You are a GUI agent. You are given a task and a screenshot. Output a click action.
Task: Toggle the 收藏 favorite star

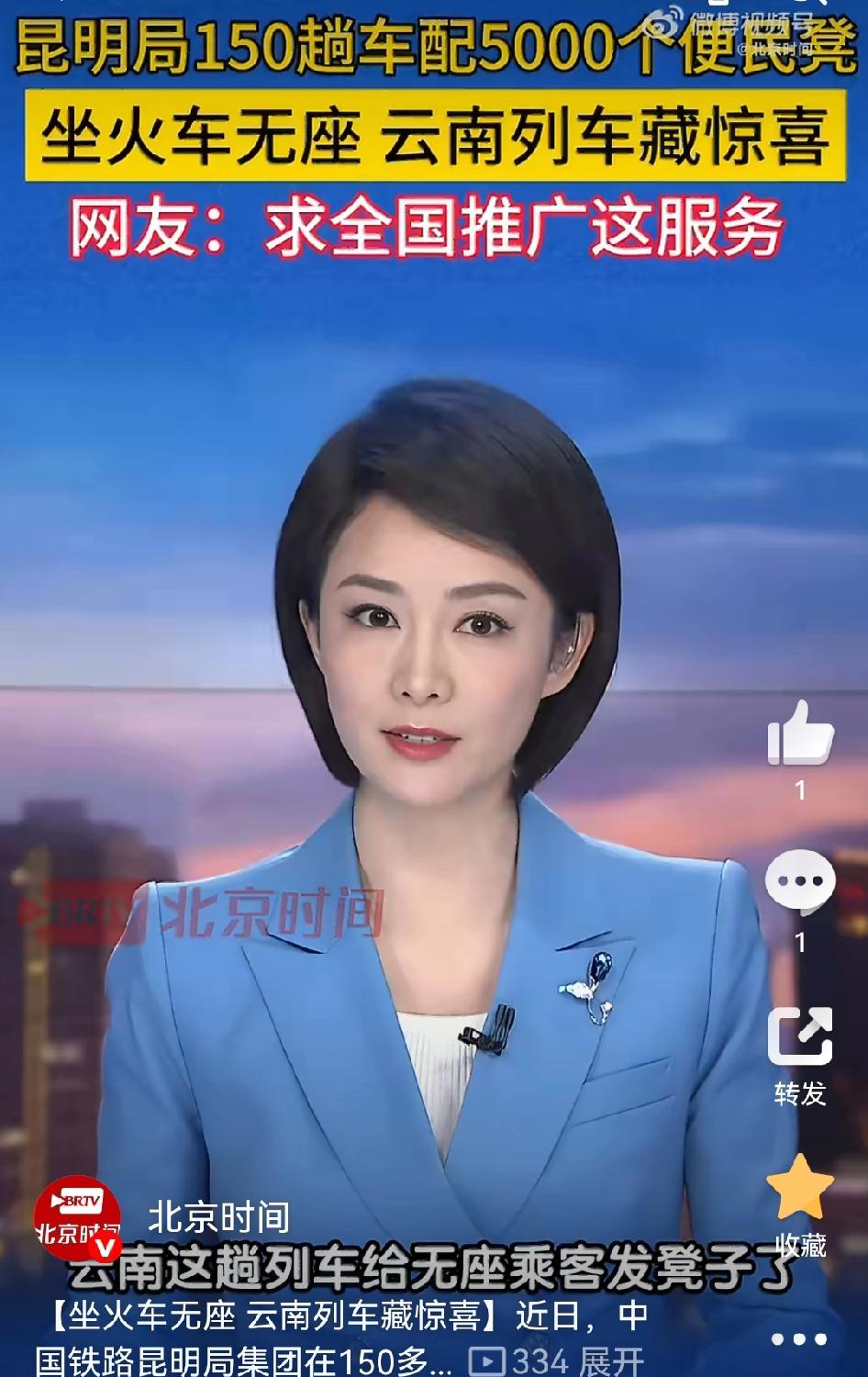point(802,1189)
